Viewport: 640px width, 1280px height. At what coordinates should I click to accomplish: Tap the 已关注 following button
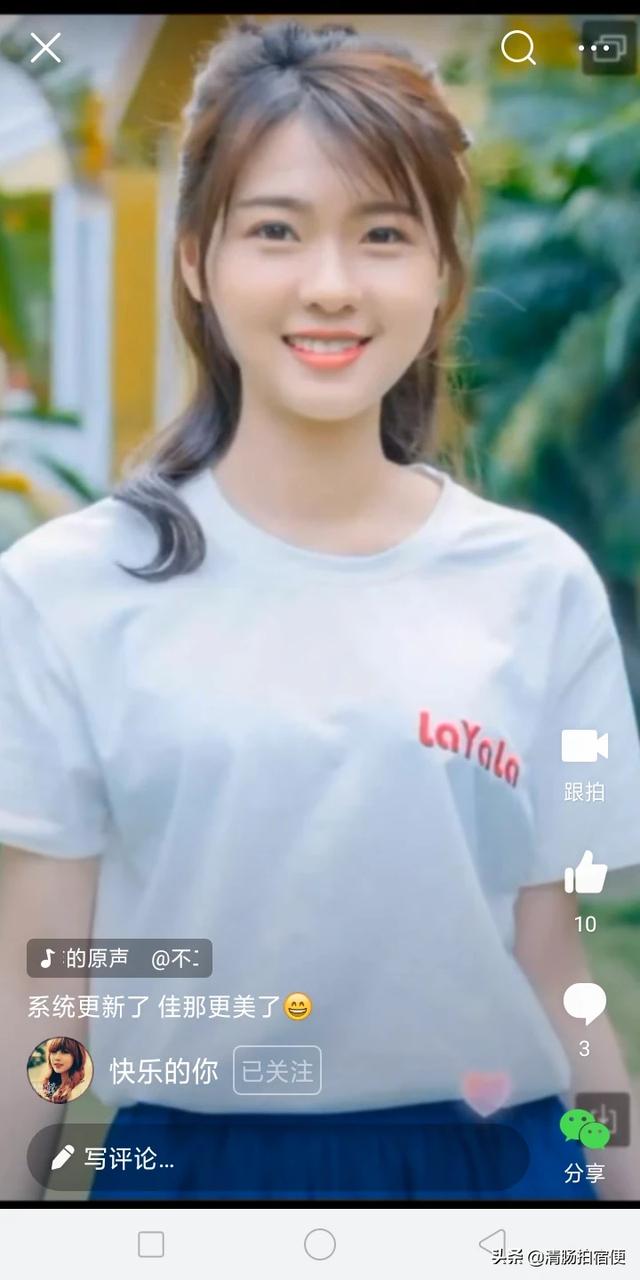[x=277, y=1071]
